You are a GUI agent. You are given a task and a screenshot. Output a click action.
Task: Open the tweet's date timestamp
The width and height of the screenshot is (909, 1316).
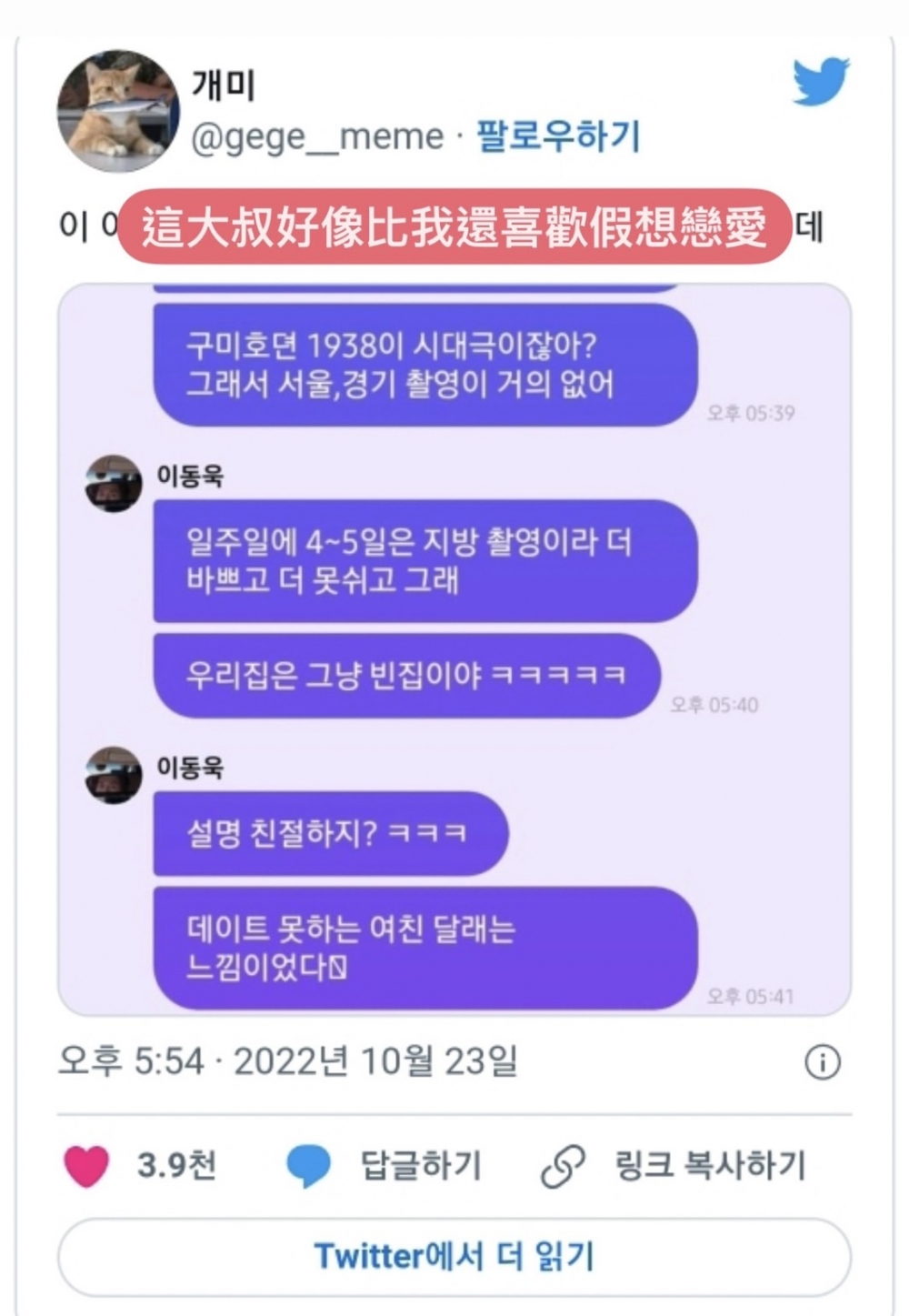(288, 1061)
